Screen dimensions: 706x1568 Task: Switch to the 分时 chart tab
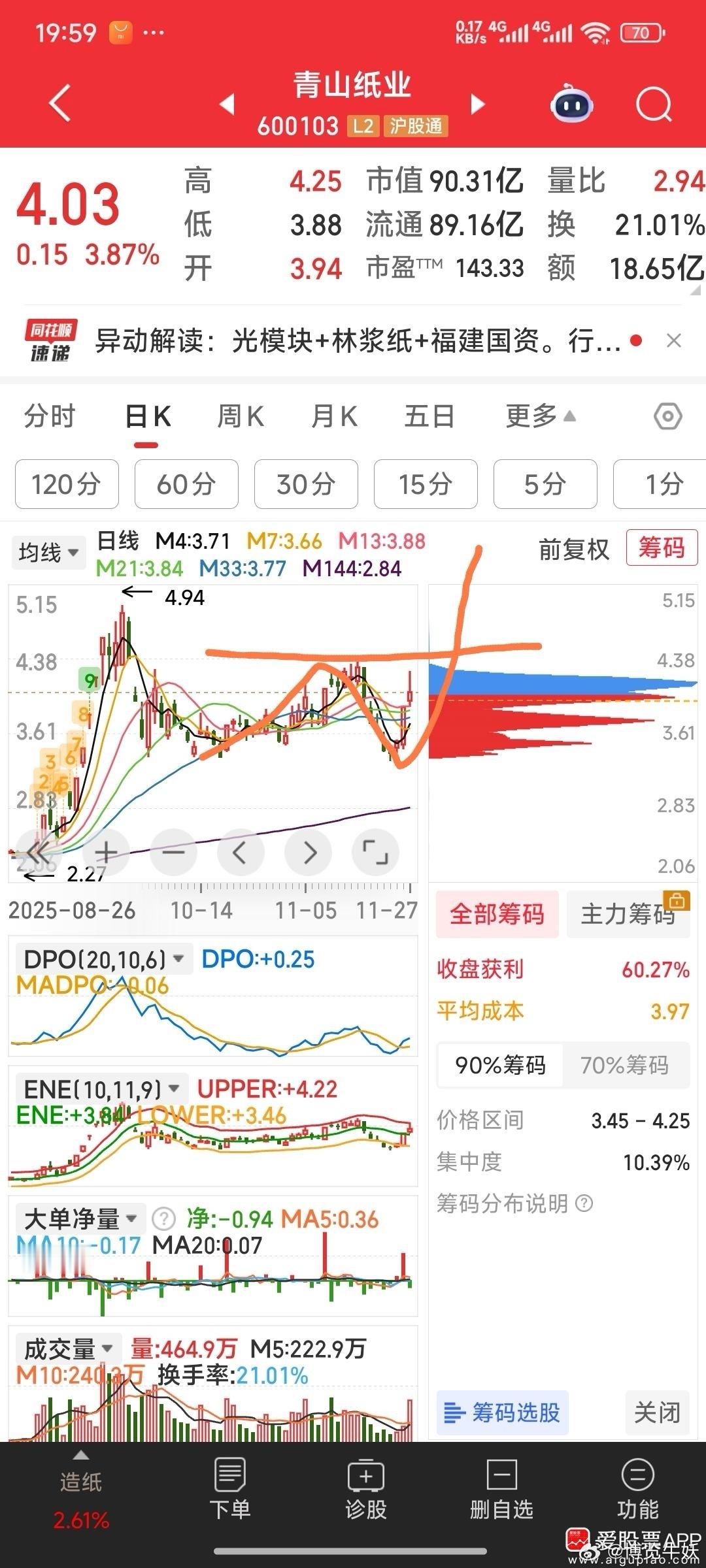coord(50,416)
